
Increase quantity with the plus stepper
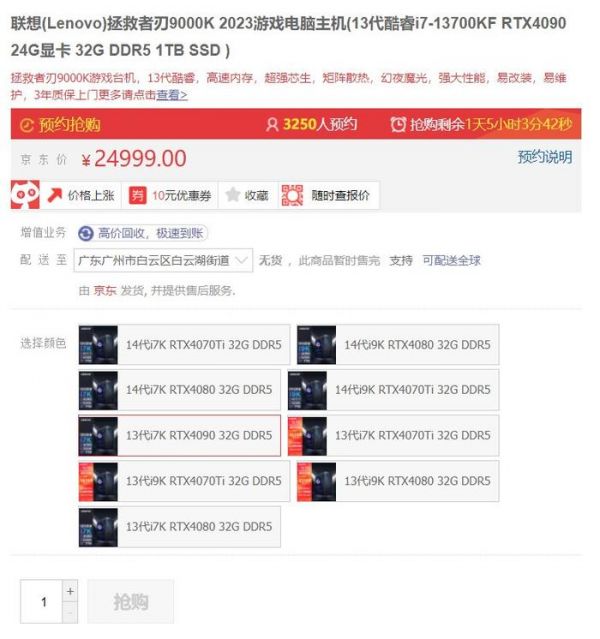[70, 591]
